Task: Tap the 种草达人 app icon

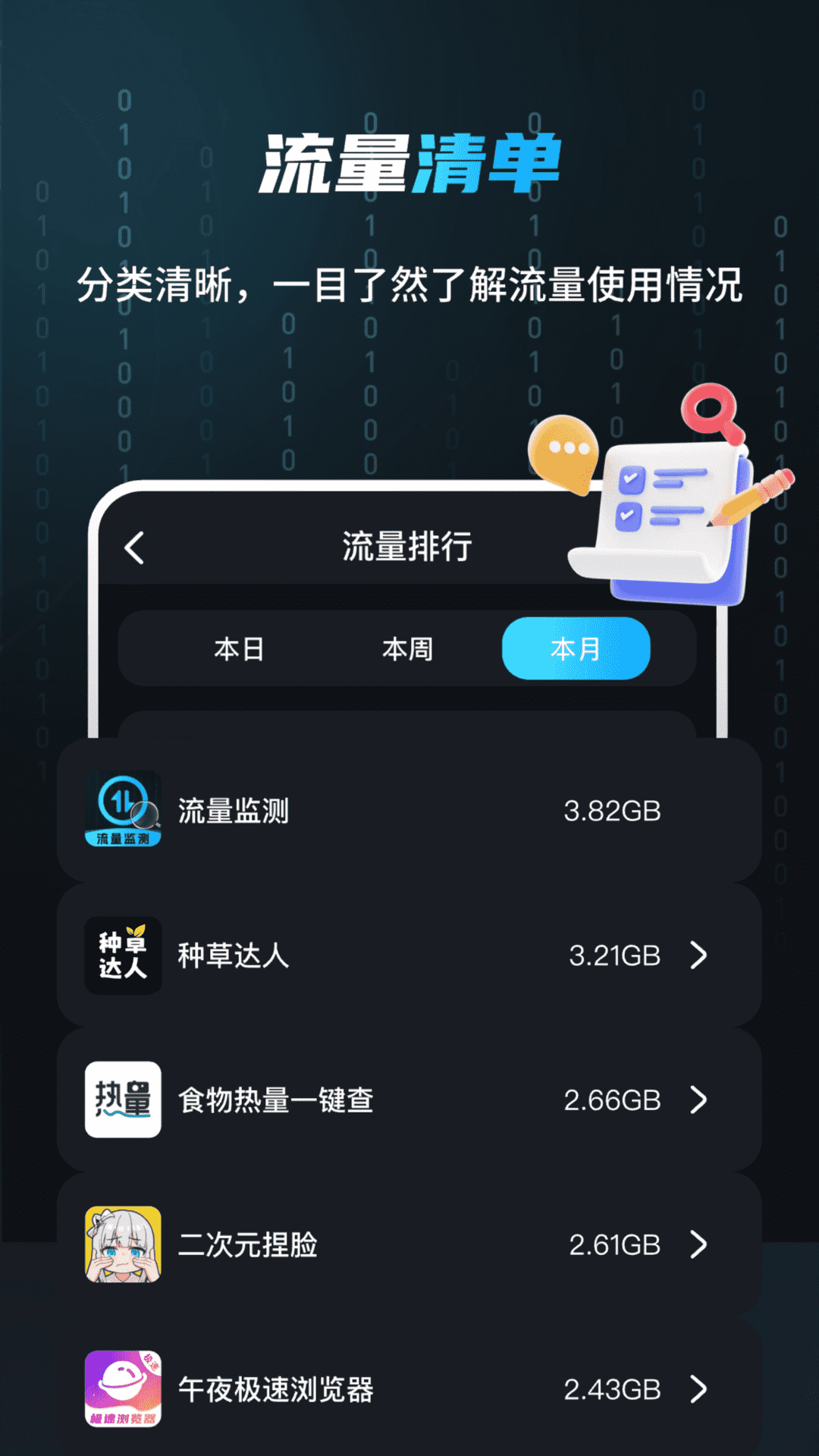Action: [x=123, y=955]
